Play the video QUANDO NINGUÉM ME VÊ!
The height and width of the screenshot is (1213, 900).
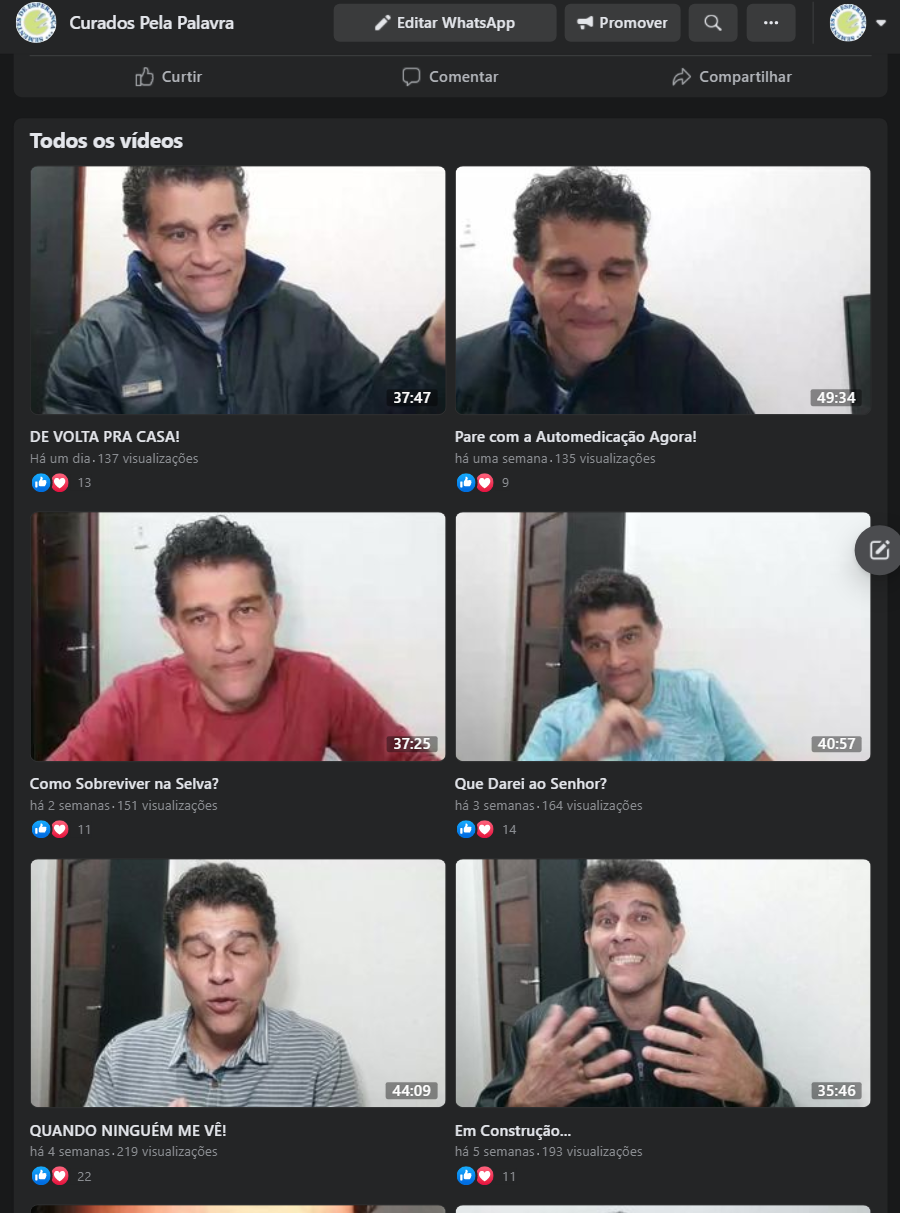[x=237, y=983]
